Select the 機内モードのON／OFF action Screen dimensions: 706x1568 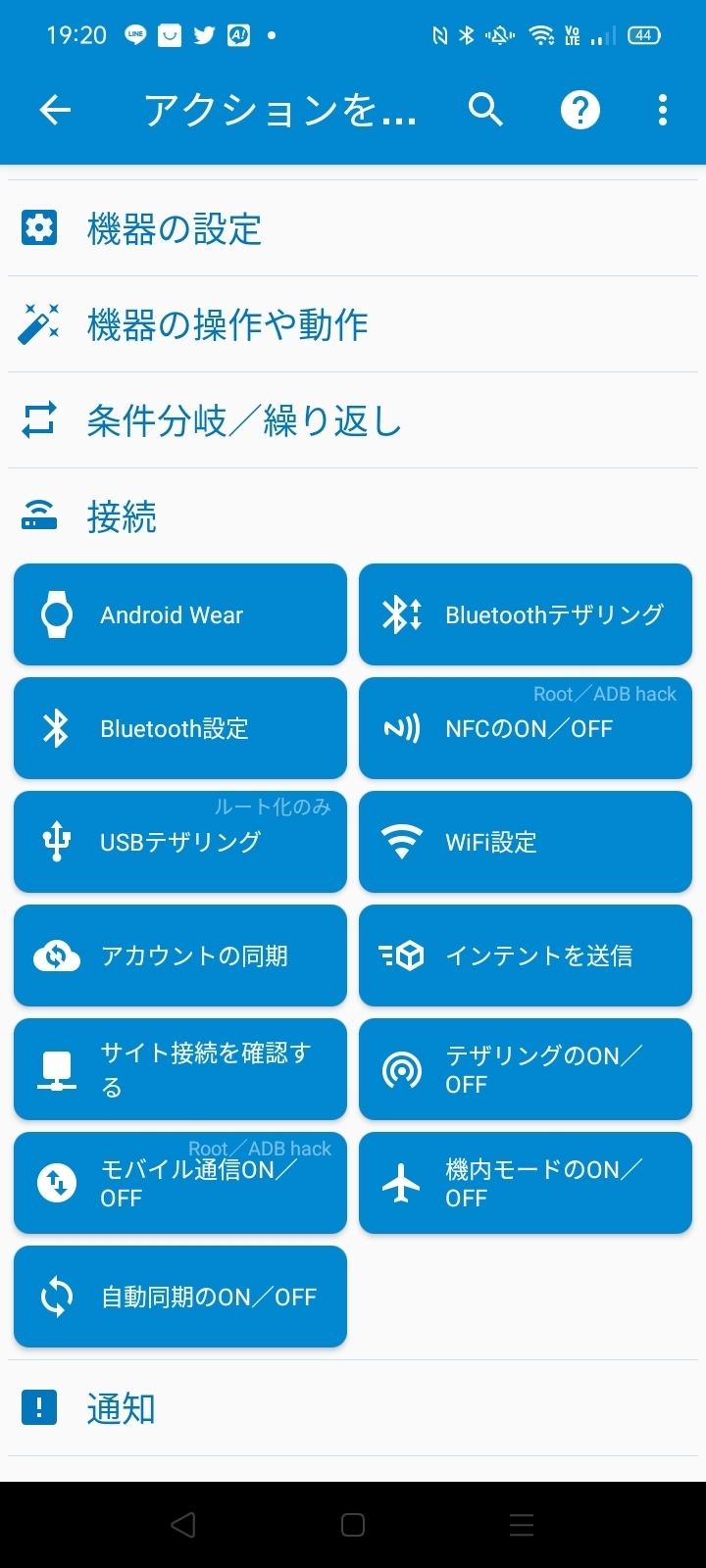[526, 1183]
